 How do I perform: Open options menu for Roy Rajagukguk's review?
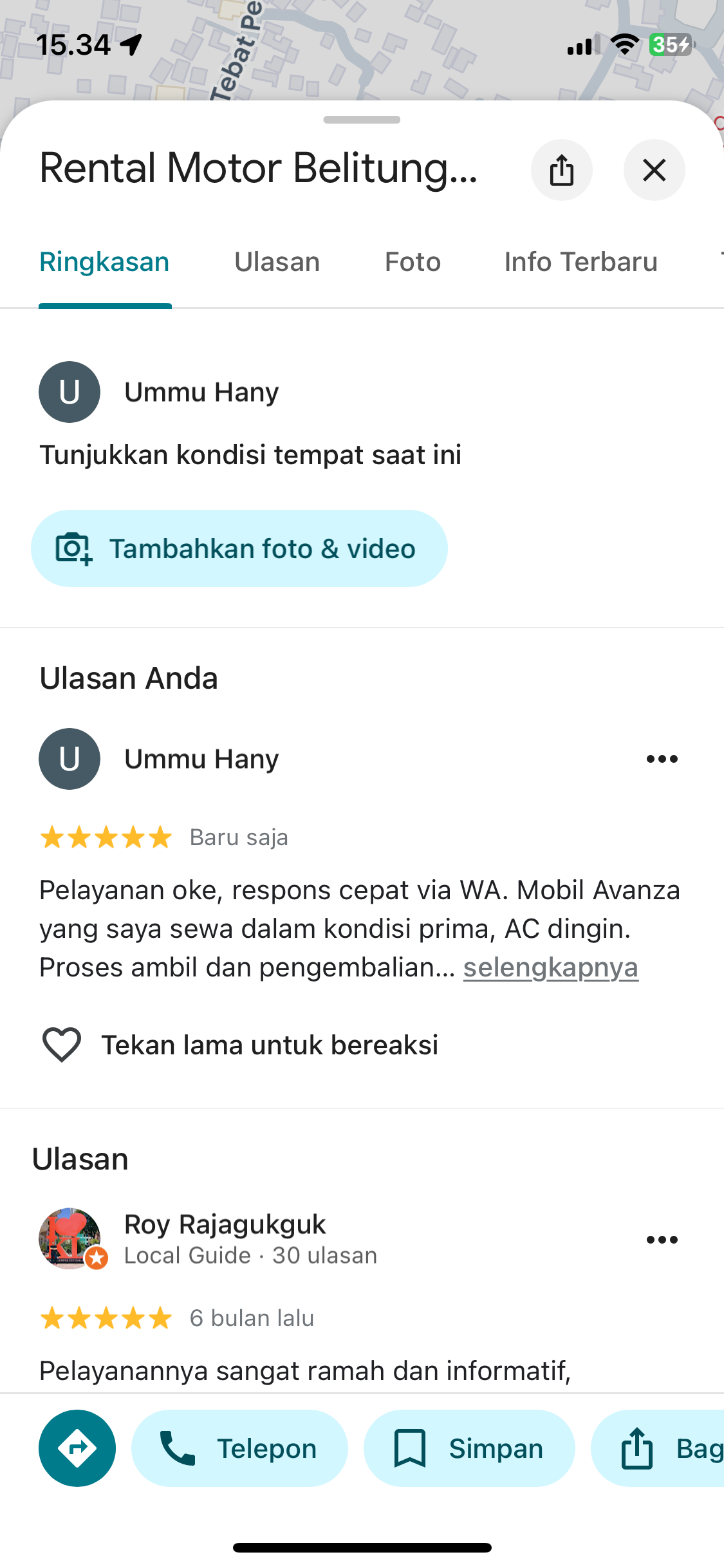click(662, 1240)
